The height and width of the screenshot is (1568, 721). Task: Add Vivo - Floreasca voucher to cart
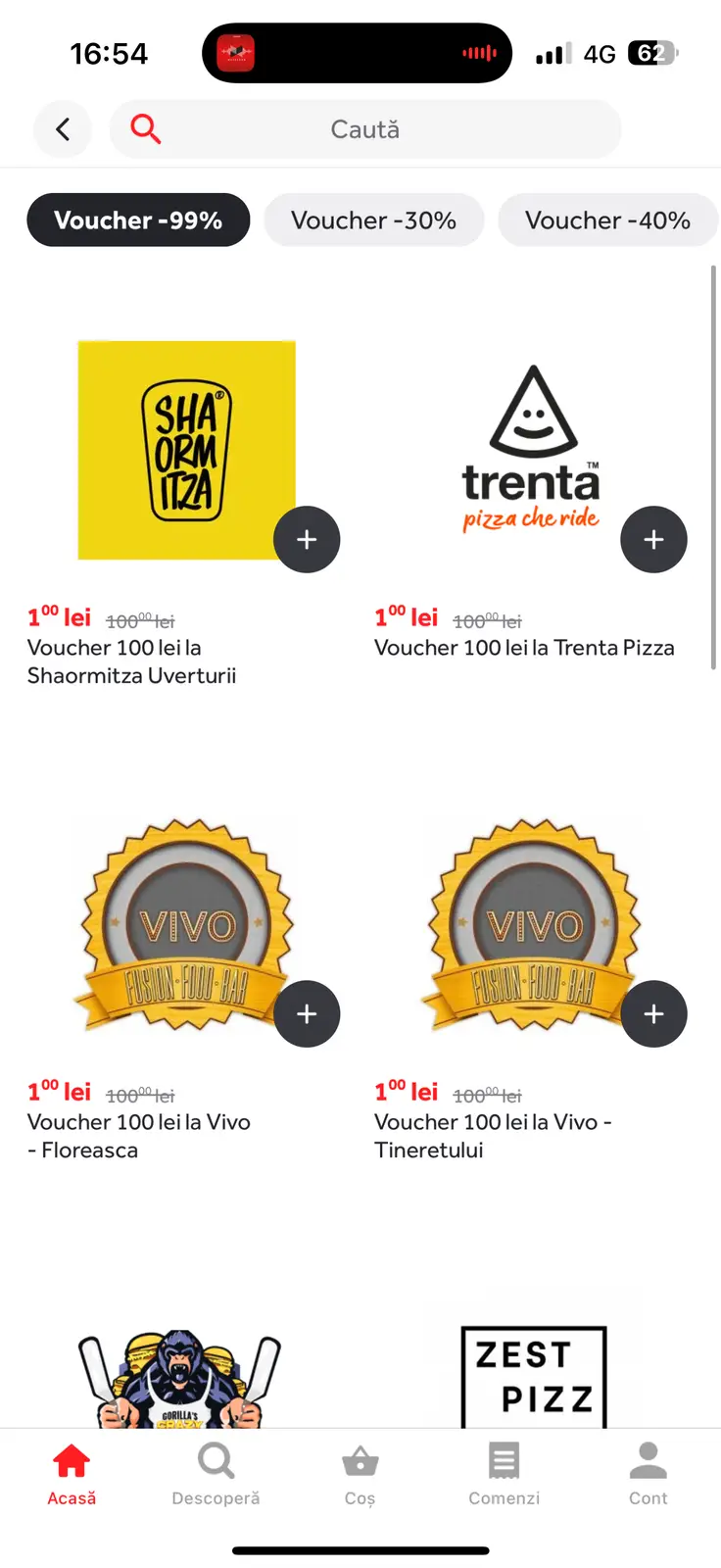[x=307, y=1014]
